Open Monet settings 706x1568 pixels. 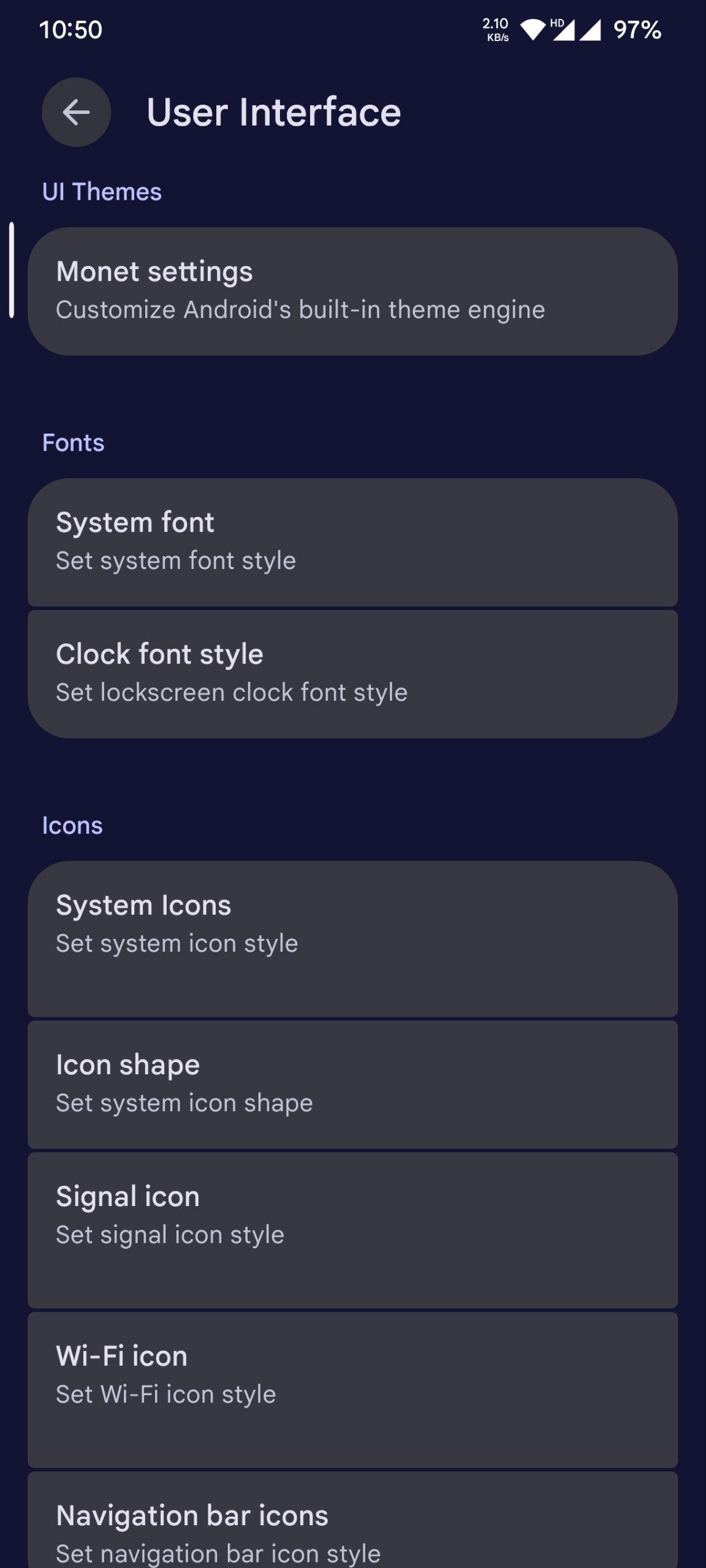352,291
